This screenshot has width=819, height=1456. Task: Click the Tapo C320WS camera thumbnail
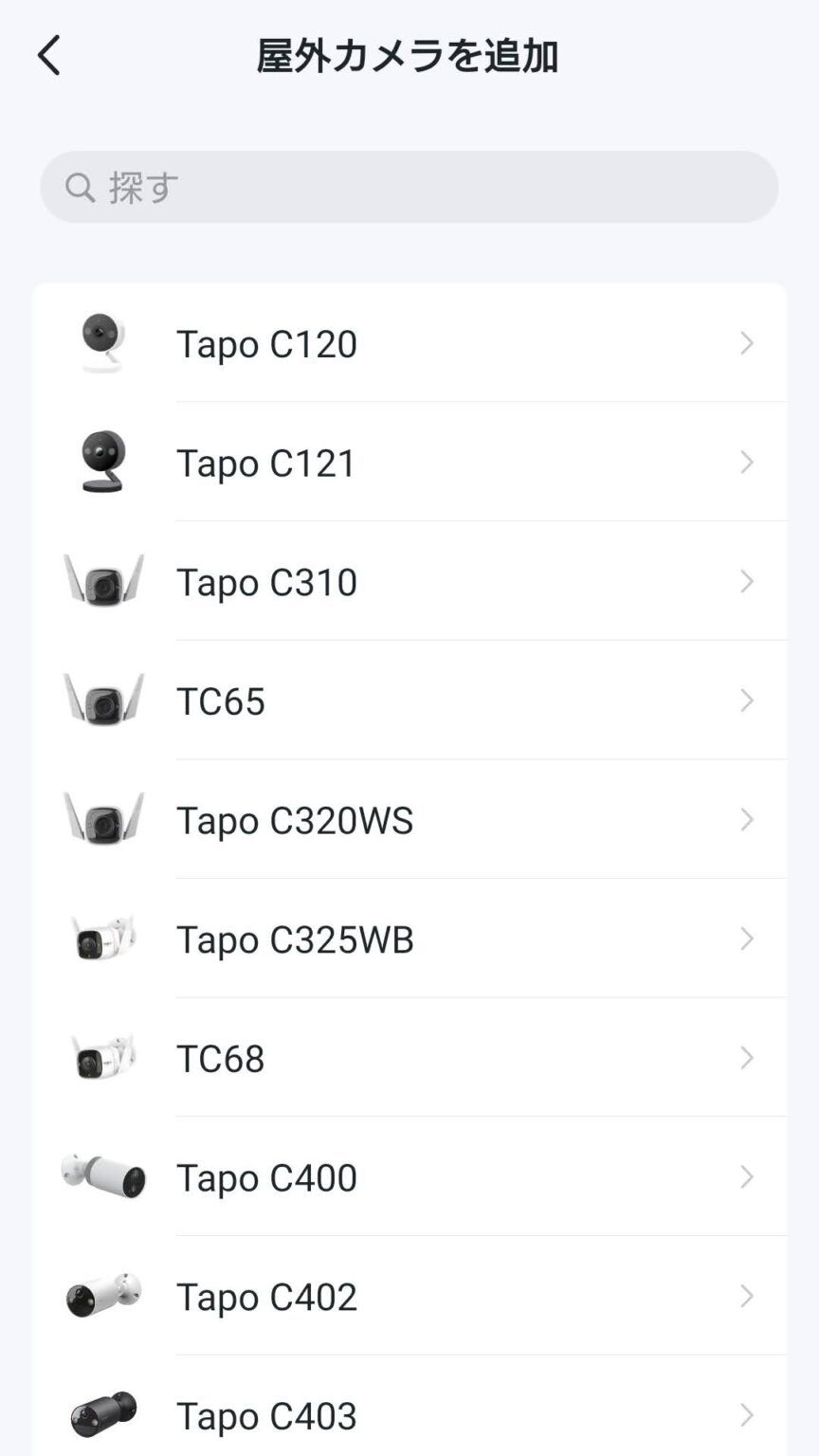click(102, 820)
